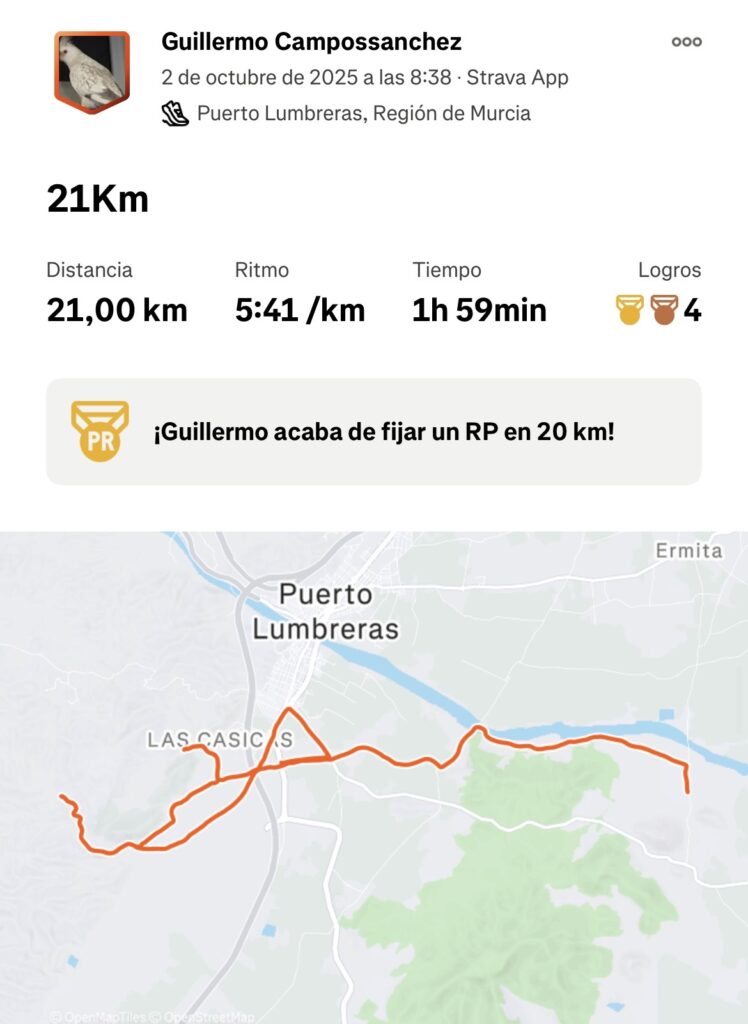View the 4 achievements medals
This screenshot has height=1024, width=748.
658,310
